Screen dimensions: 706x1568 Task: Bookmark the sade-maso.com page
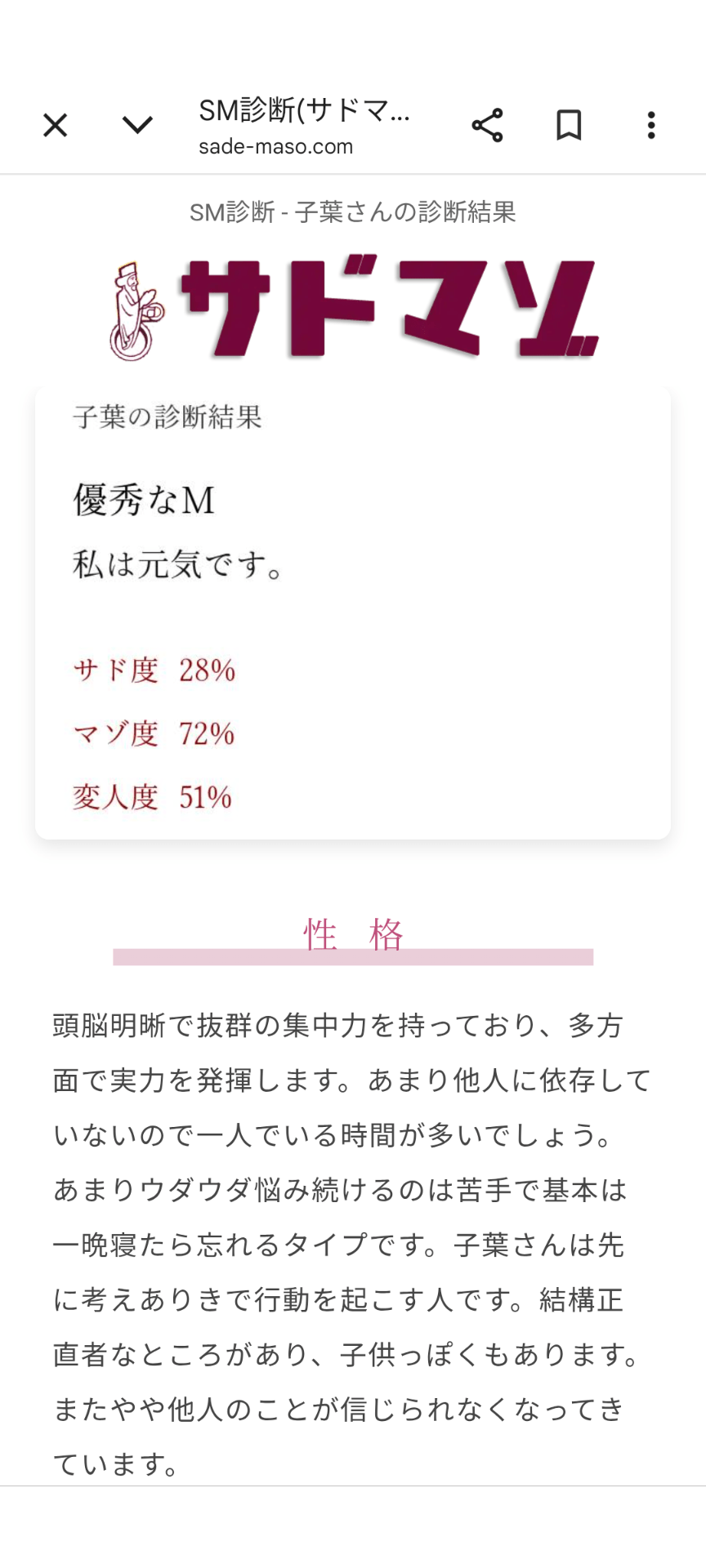pyautogui.click(x=569, y=125)
